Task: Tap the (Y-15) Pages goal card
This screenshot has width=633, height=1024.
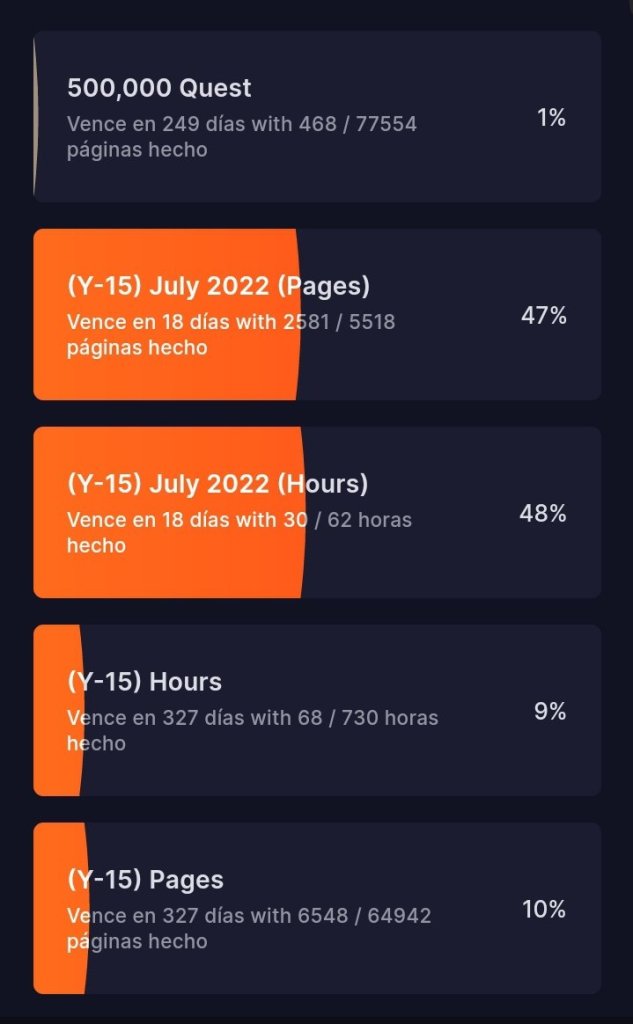Action: click(317, 909)
